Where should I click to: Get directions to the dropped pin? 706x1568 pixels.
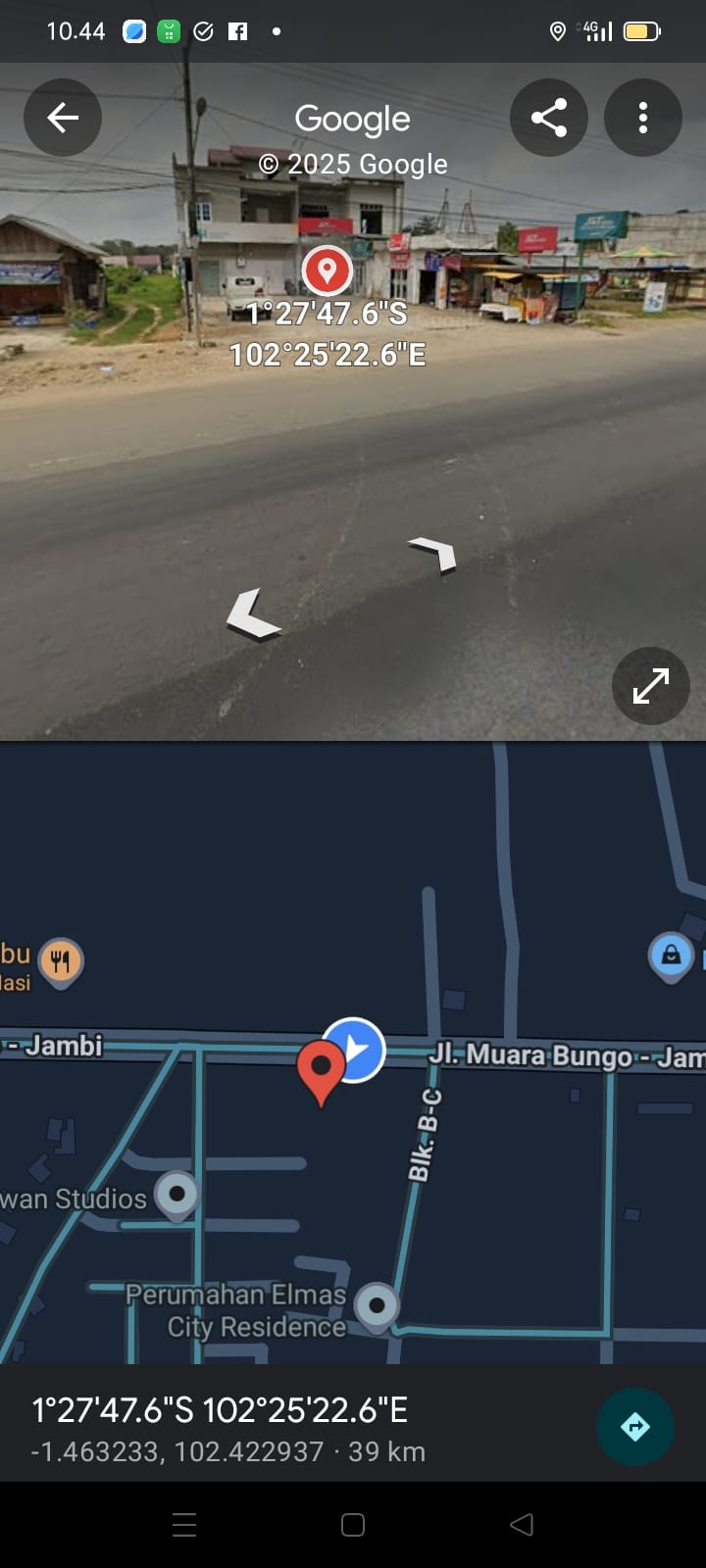(634, 1427)
